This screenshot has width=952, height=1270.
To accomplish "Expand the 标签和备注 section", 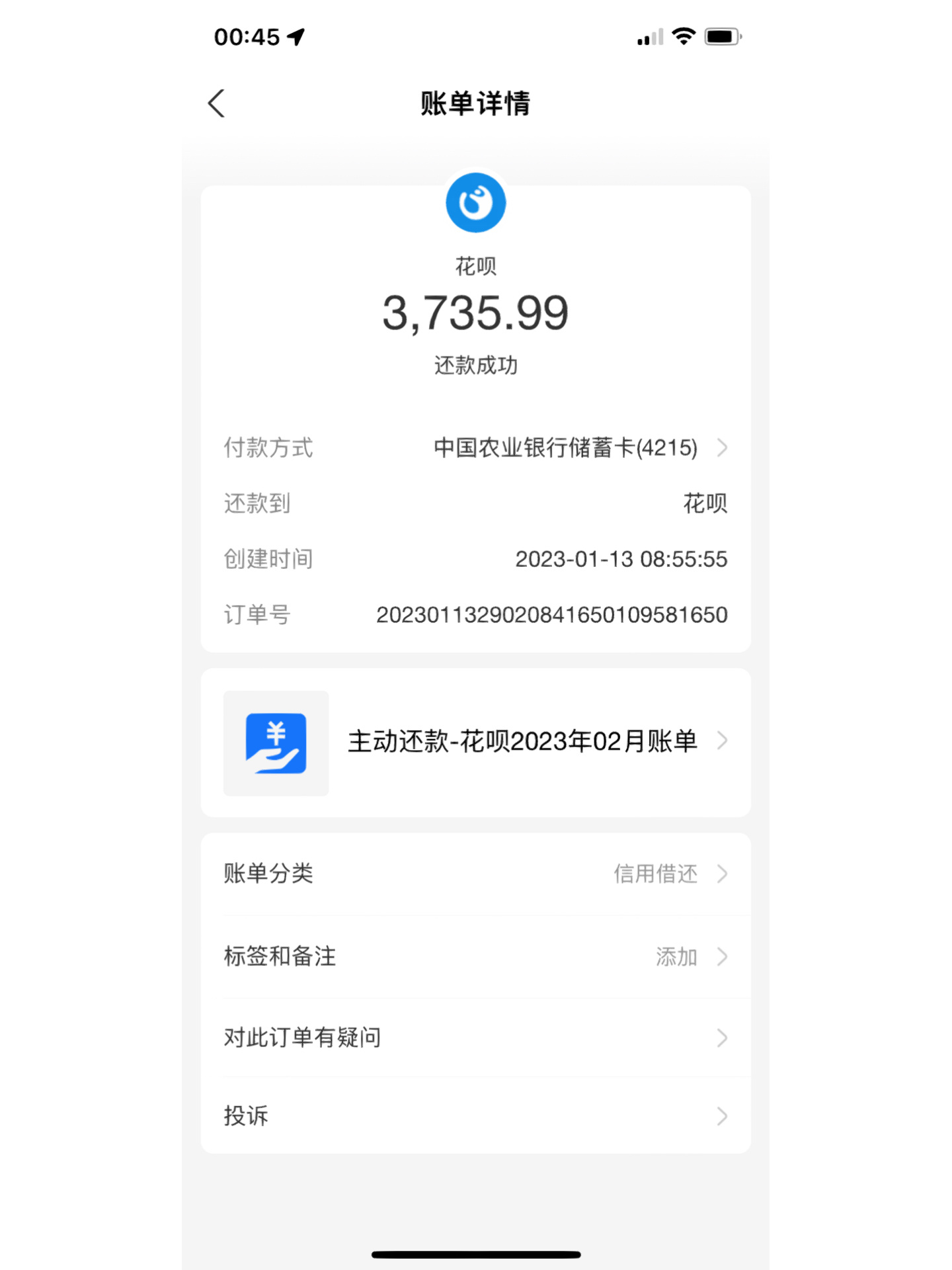I will coord(476,956).
